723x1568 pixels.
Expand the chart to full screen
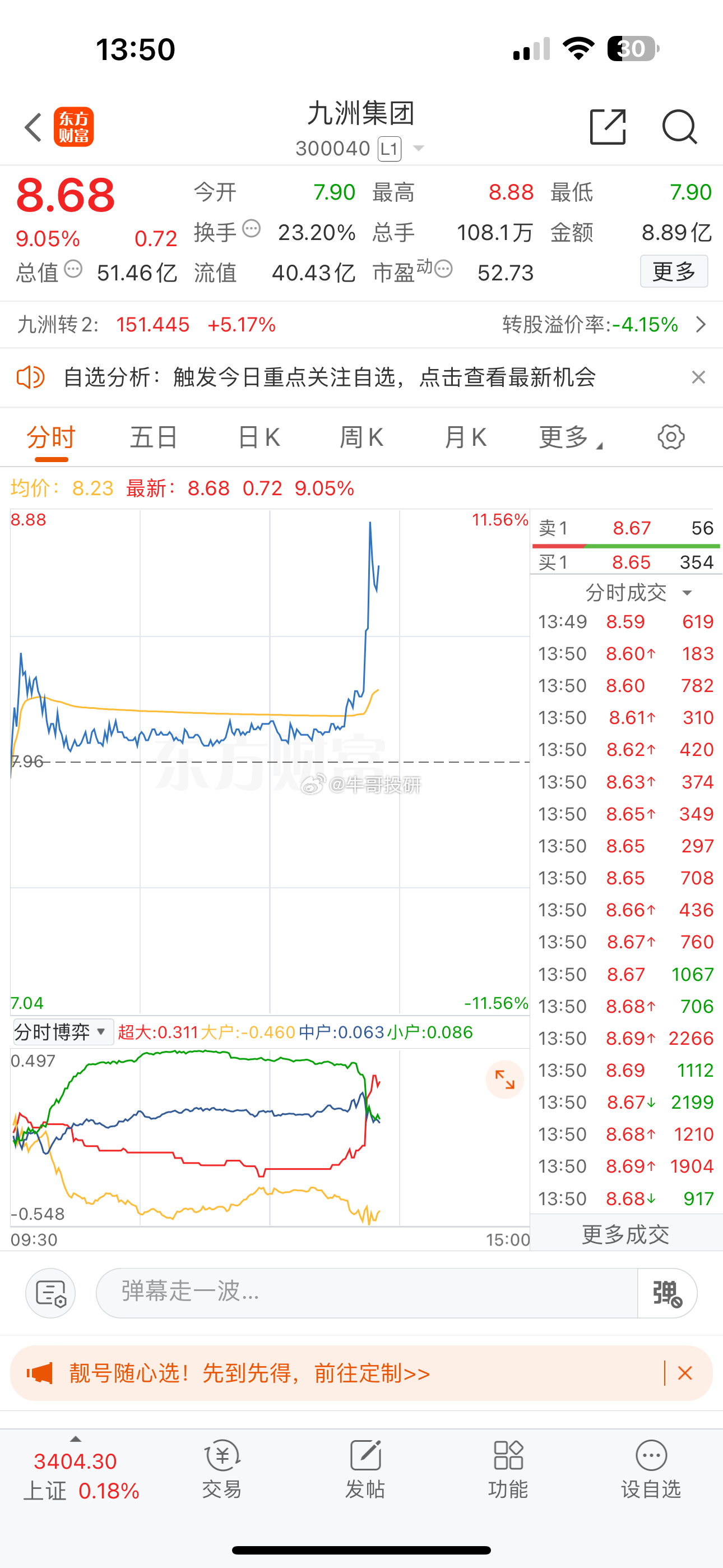coord(504,1080)
